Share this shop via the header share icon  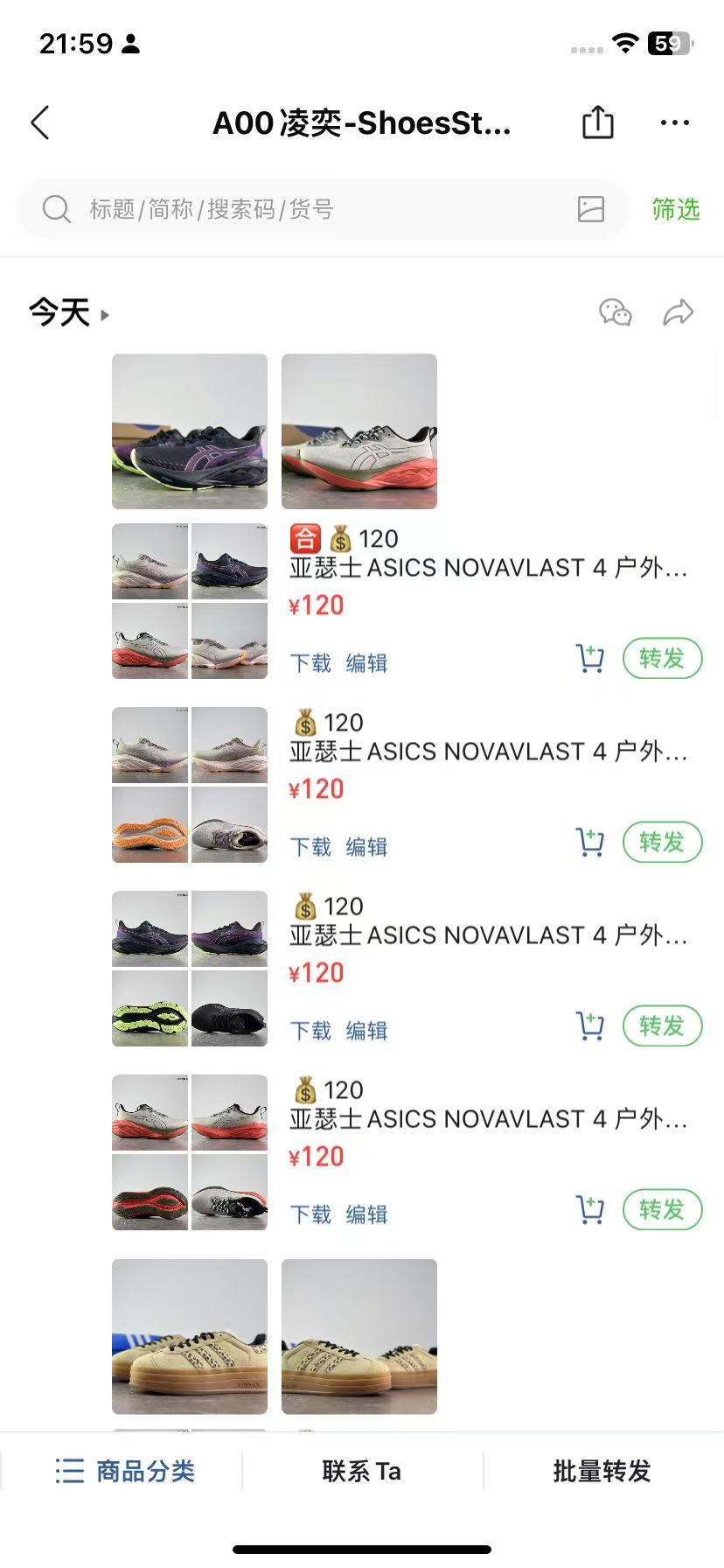pos(598,122)
